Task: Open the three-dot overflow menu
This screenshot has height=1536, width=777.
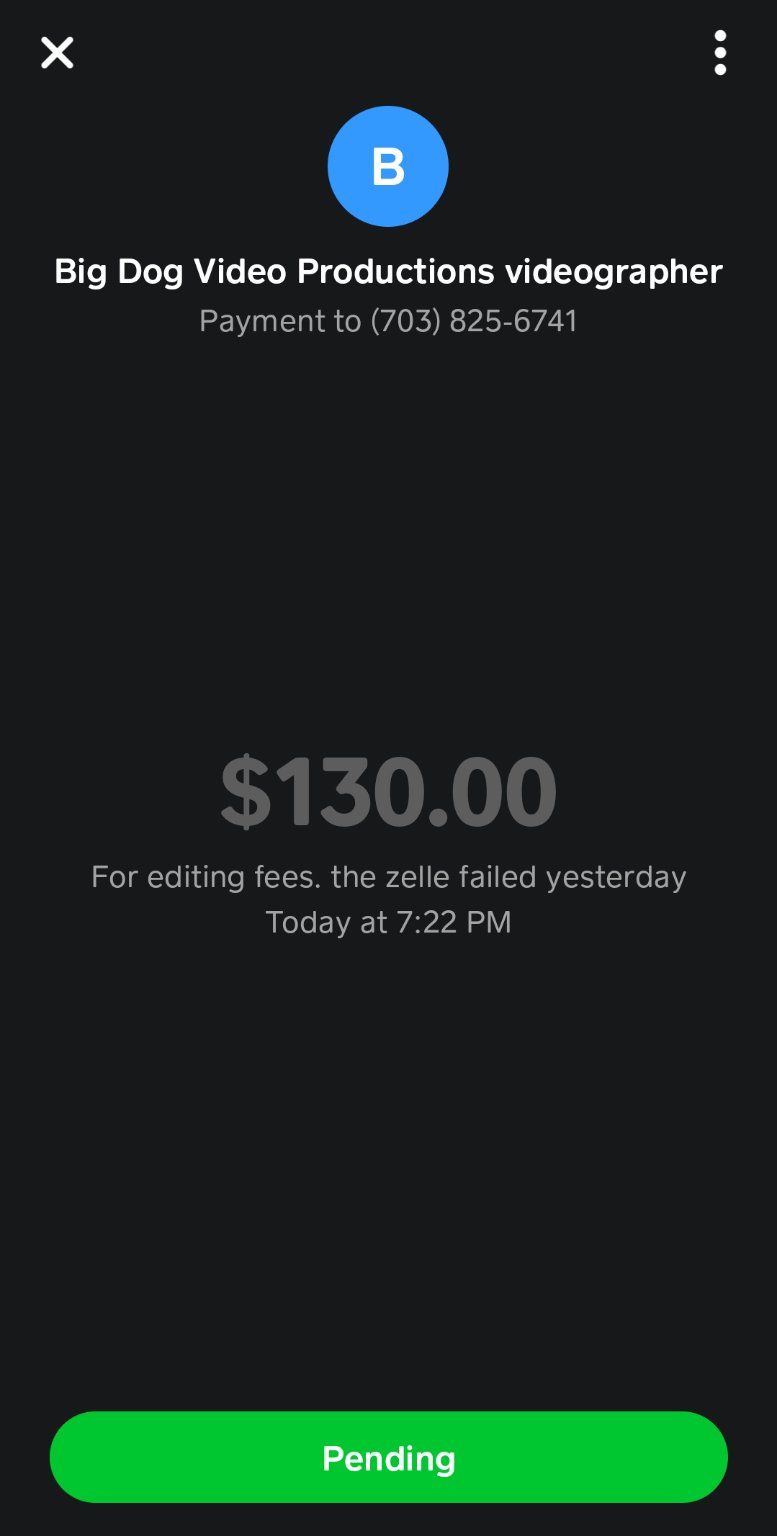Action: point(720,52)
